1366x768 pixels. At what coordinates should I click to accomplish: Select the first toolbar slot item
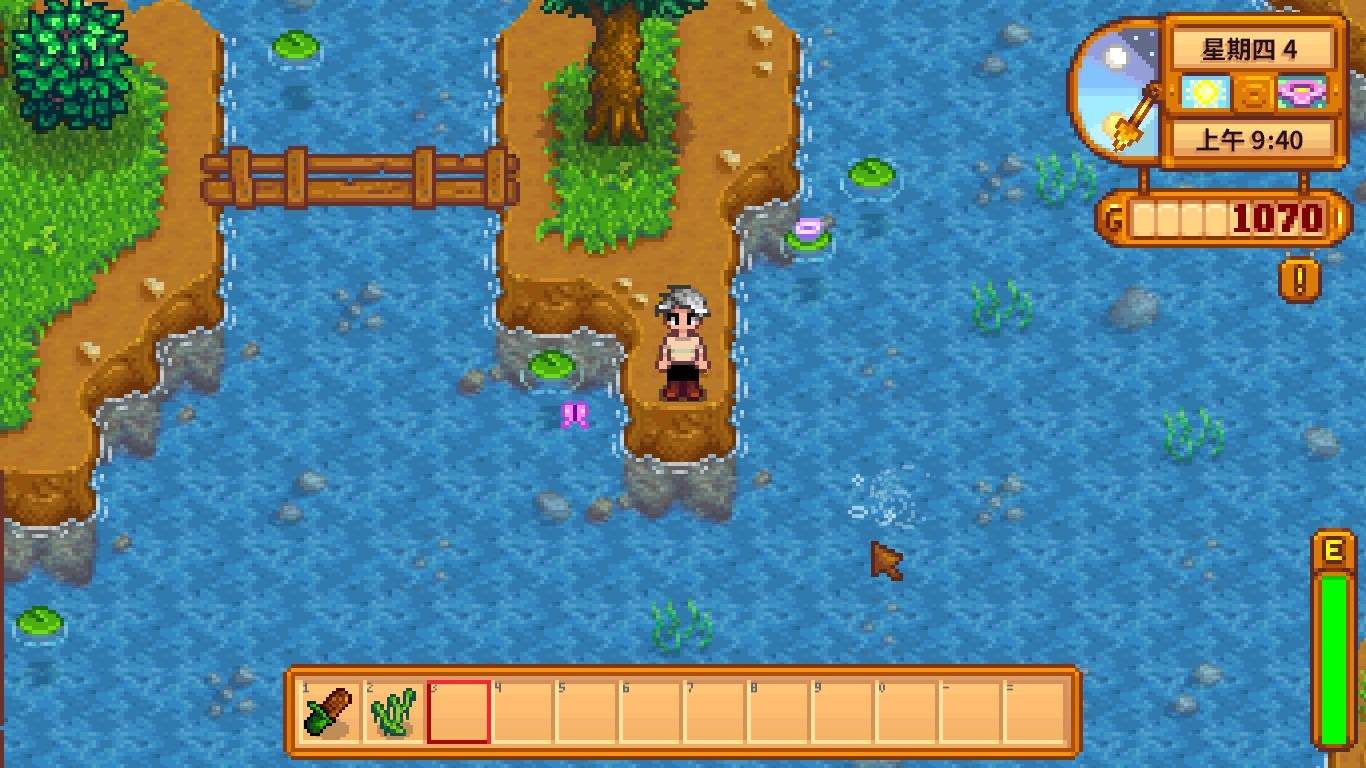click(330, 712)
